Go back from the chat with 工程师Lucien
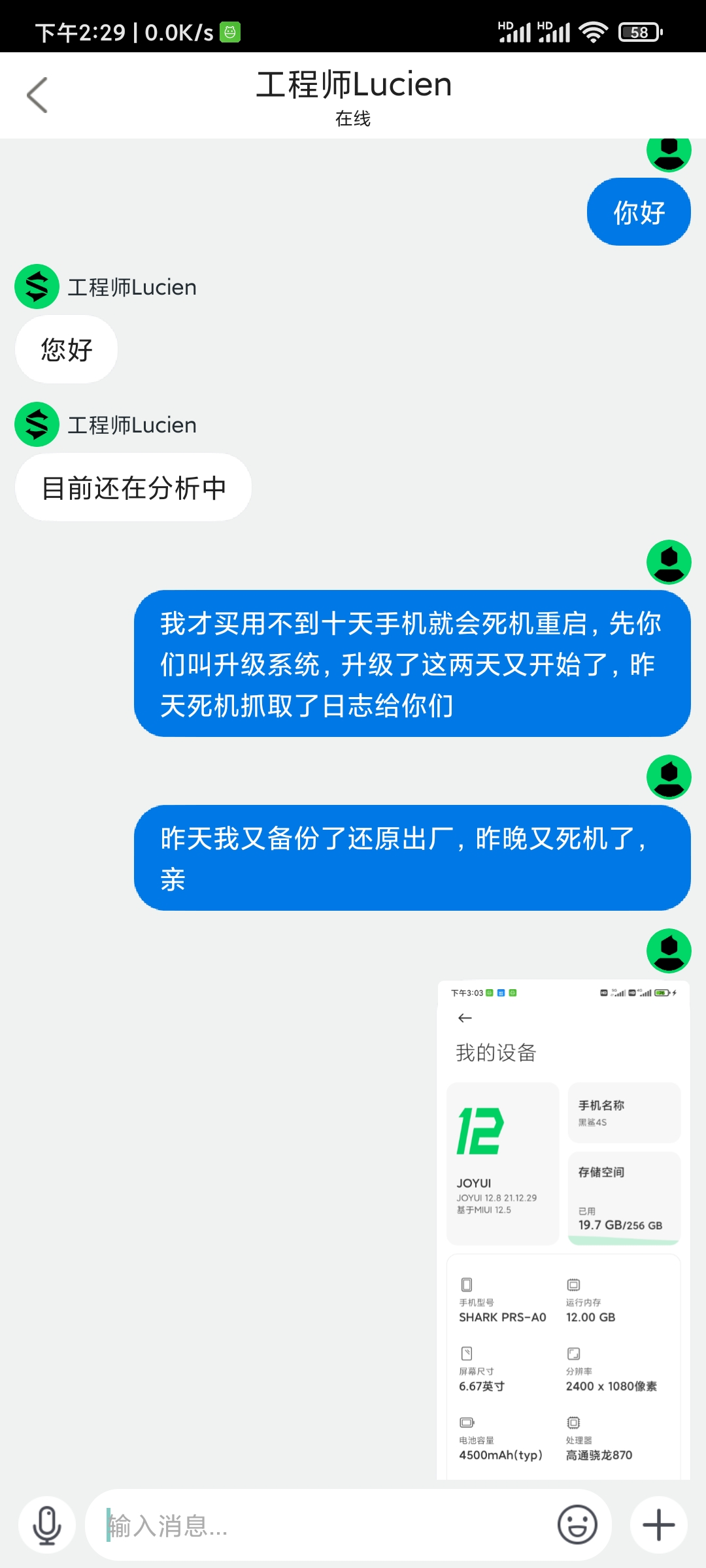 [x=37, y=95]
